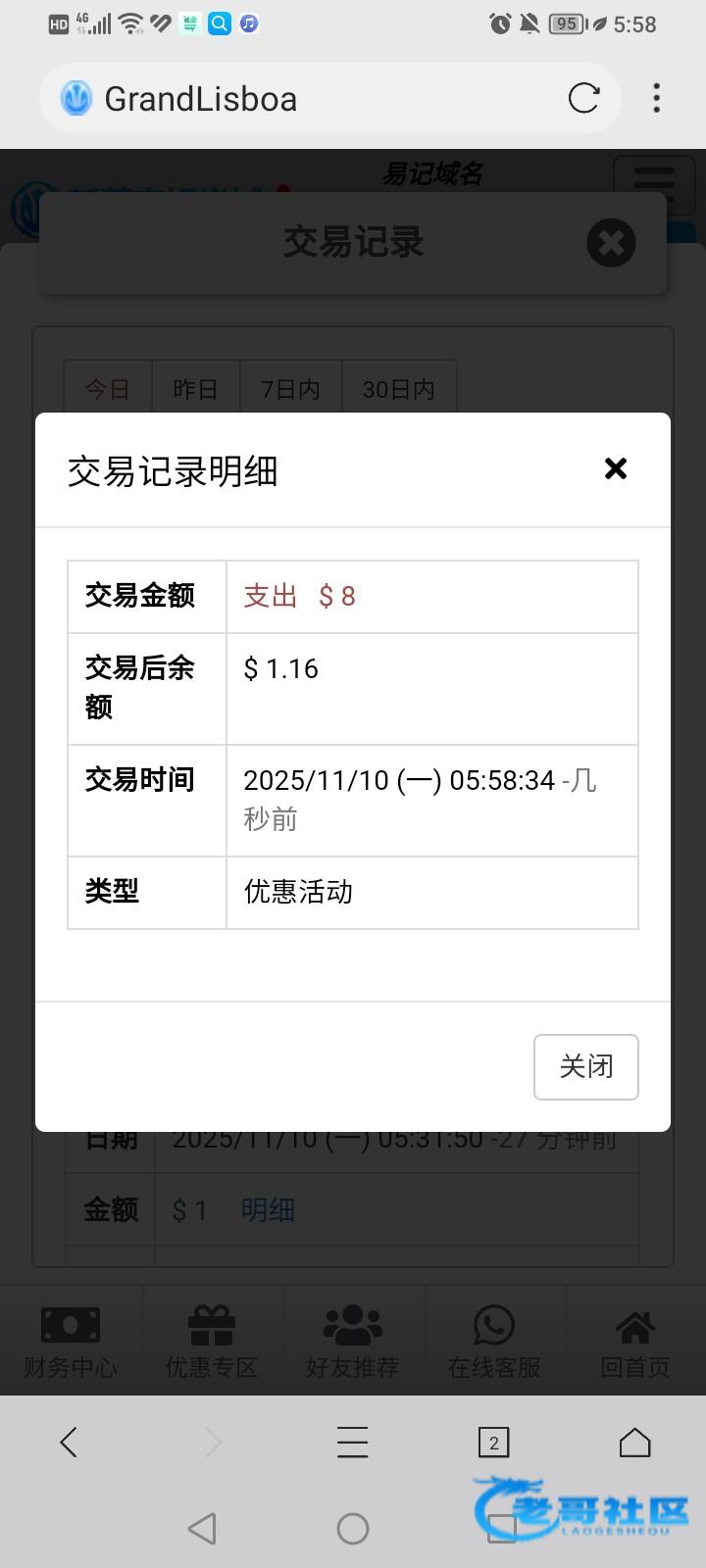
Task: Tap the 关闭 button
Action: click(586, 1066)
